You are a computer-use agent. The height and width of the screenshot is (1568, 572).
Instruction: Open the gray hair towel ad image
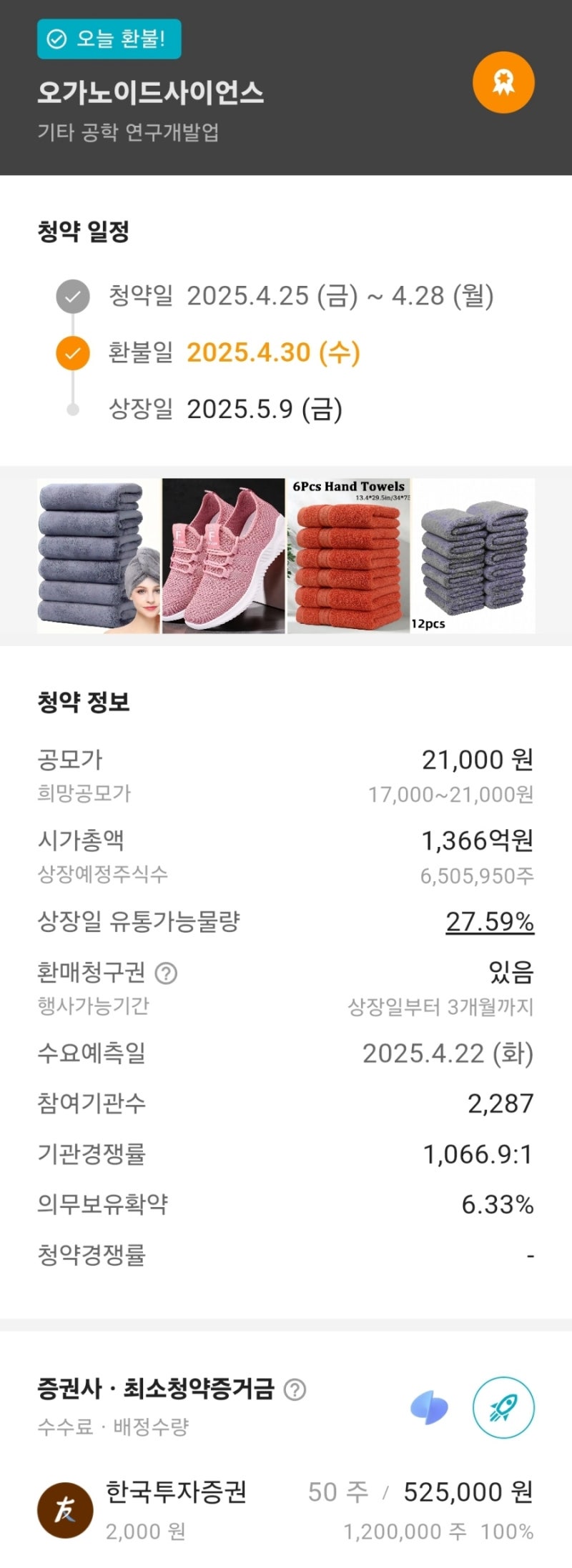click(99, 556)
